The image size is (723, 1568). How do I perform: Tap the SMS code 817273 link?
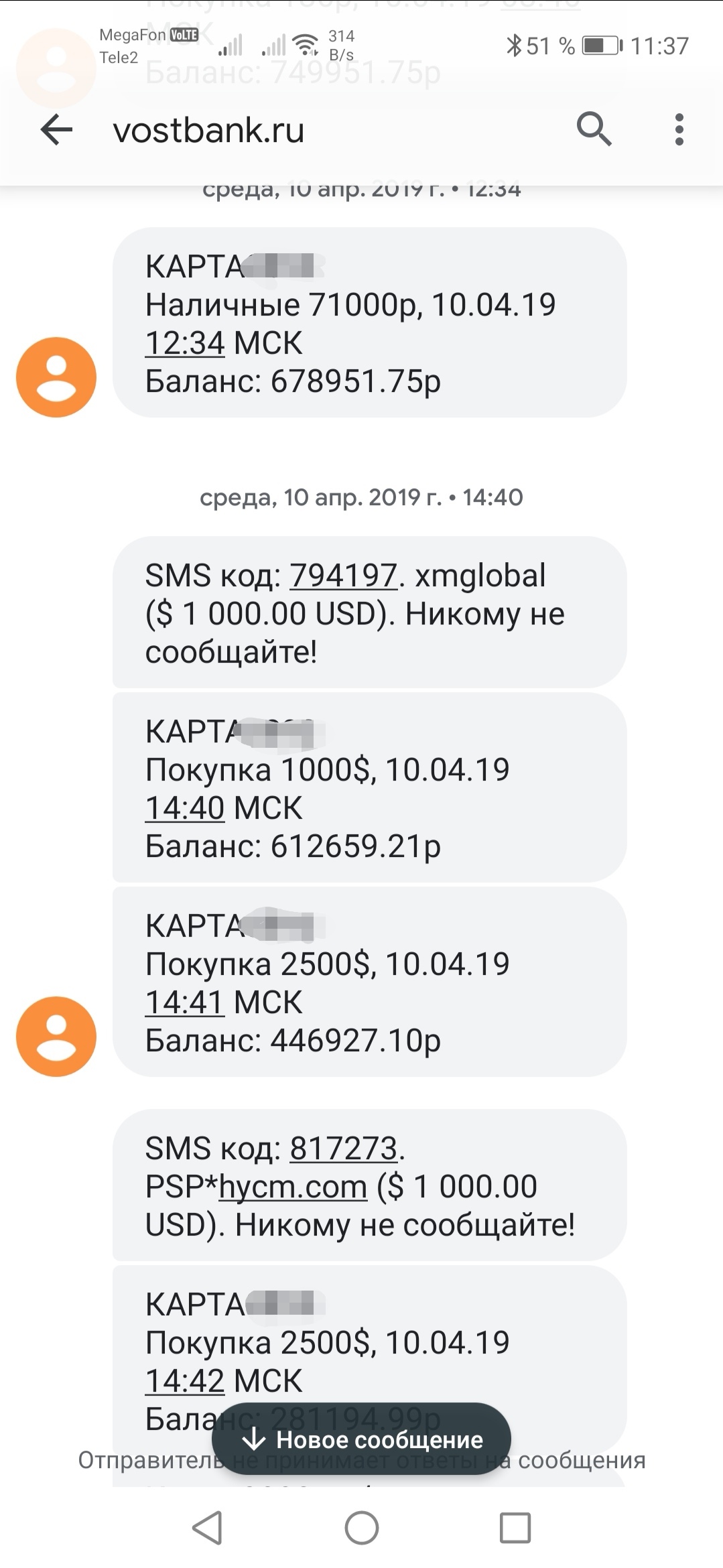point(344,1149)
